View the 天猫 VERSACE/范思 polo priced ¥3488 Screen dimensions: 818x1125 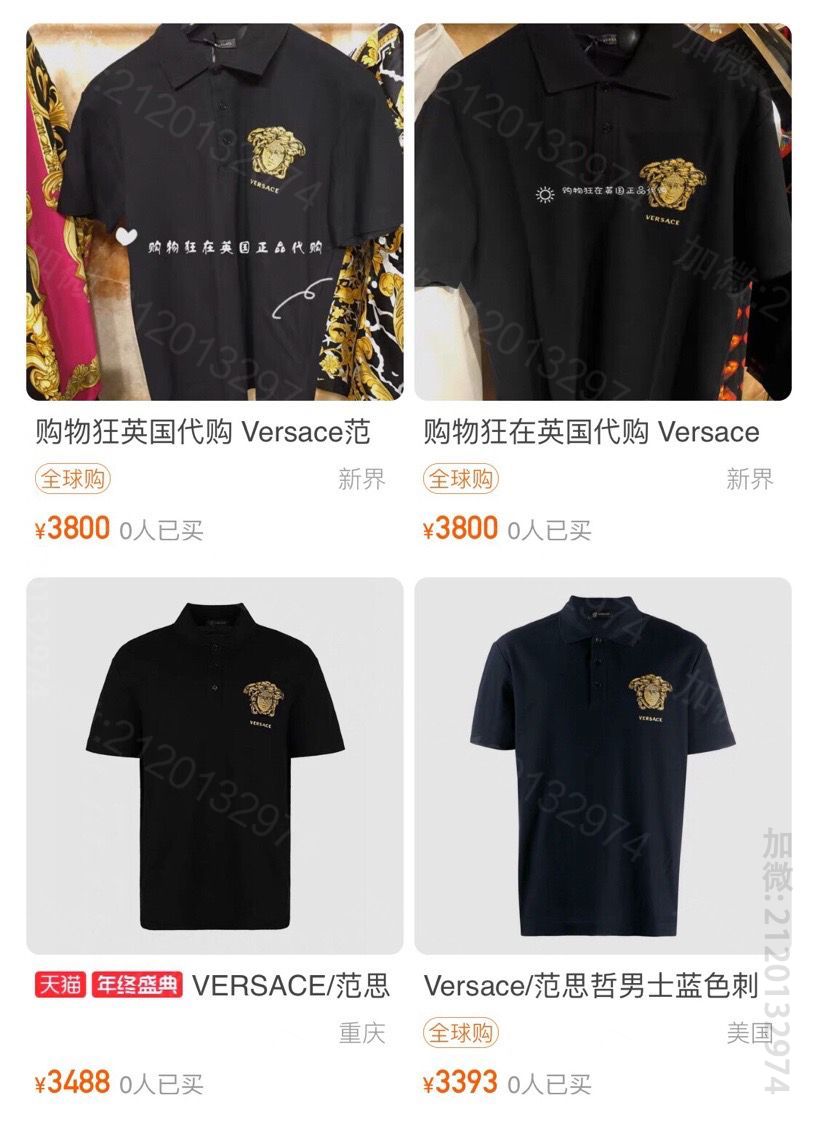tap(214, 765)
